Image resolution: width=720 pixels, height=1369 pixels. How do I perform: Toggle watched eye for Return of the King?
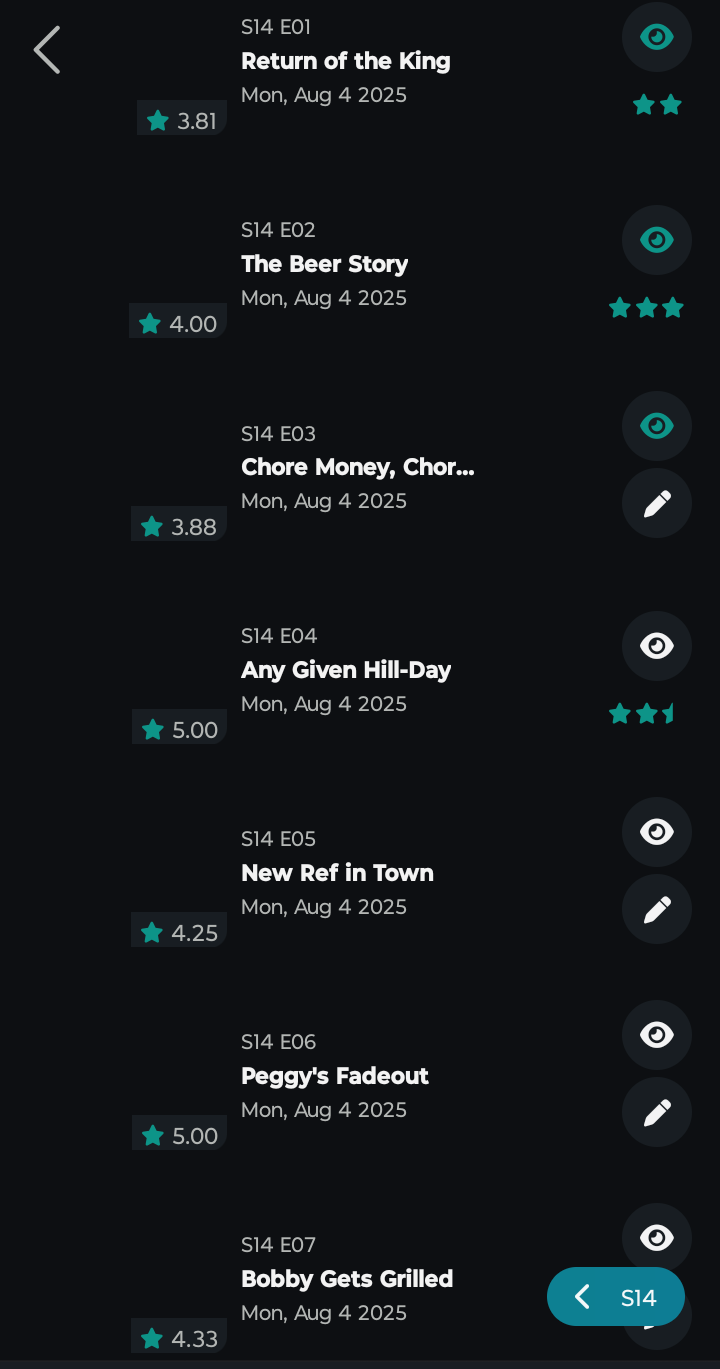[x=657, y=37]
